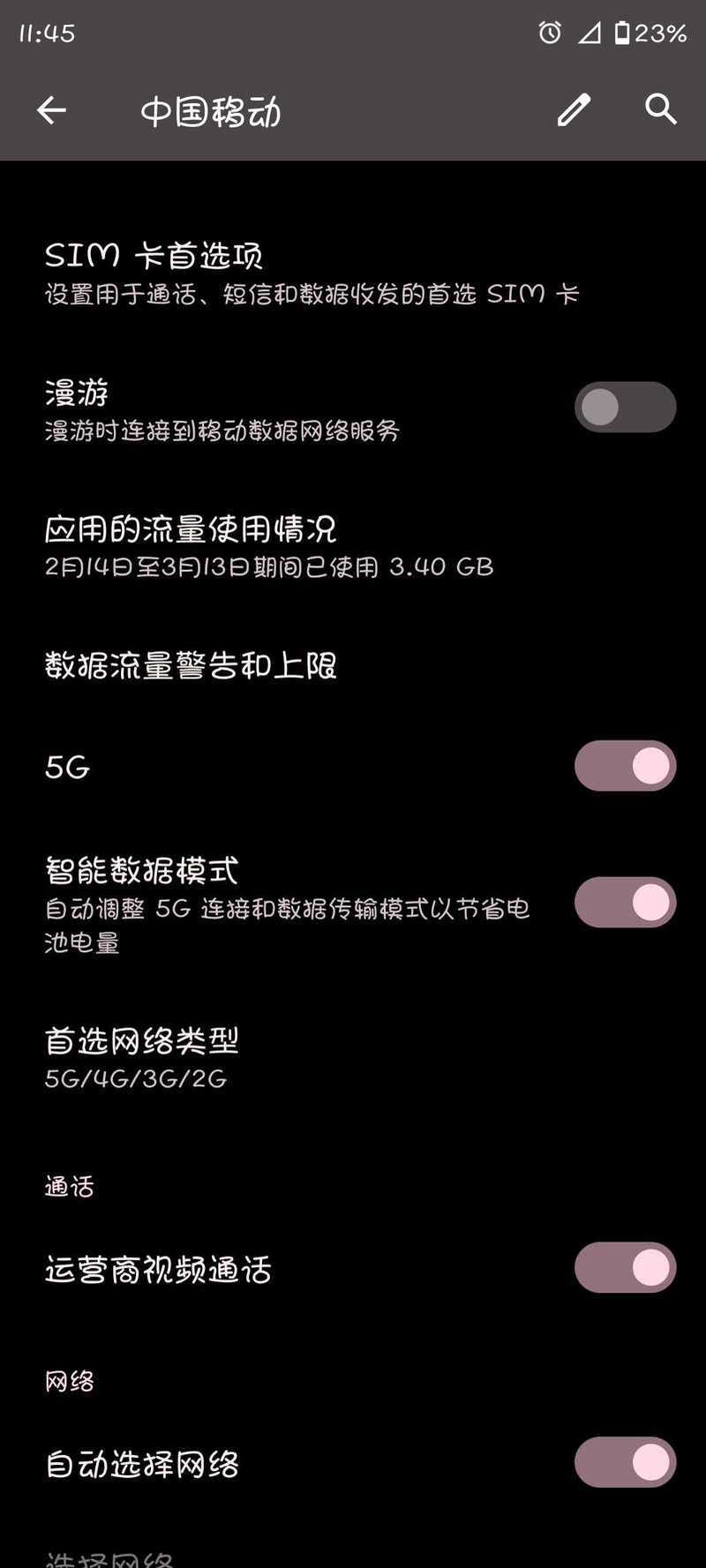
Task: Turn off the 5G switch
Action: 626,766
